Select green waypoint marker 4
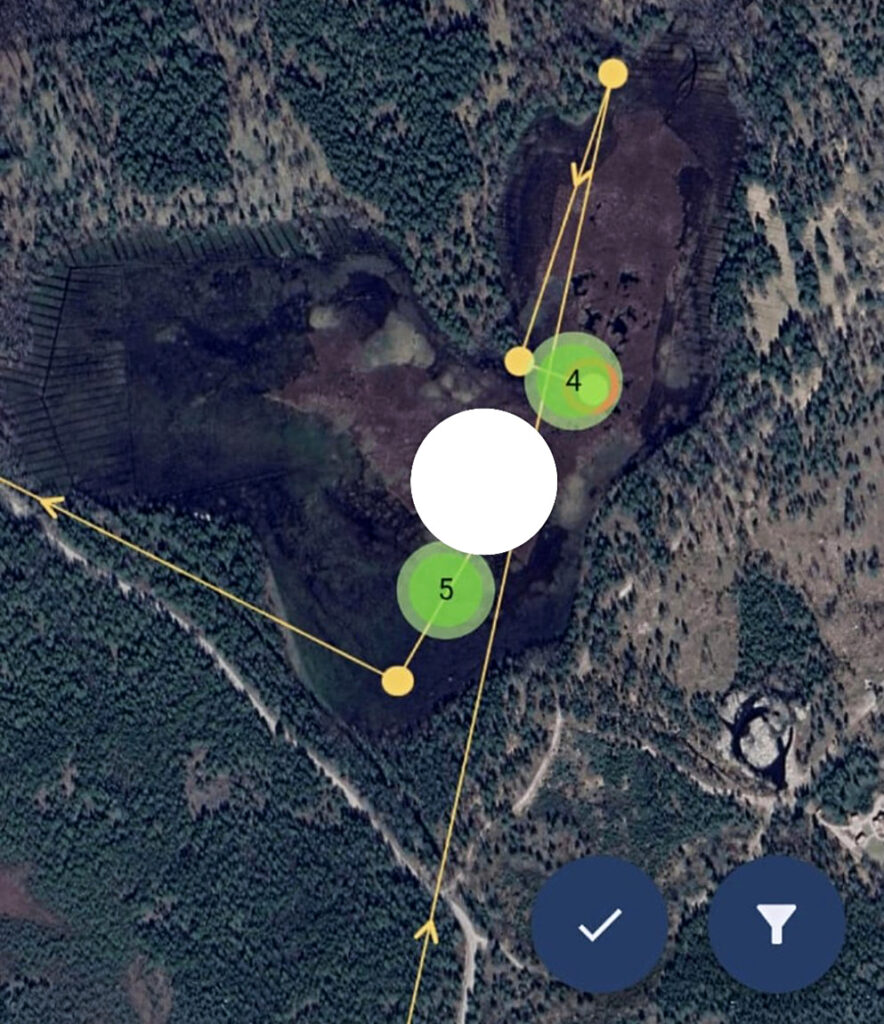 pyautogui.click(x=574, y=381)
